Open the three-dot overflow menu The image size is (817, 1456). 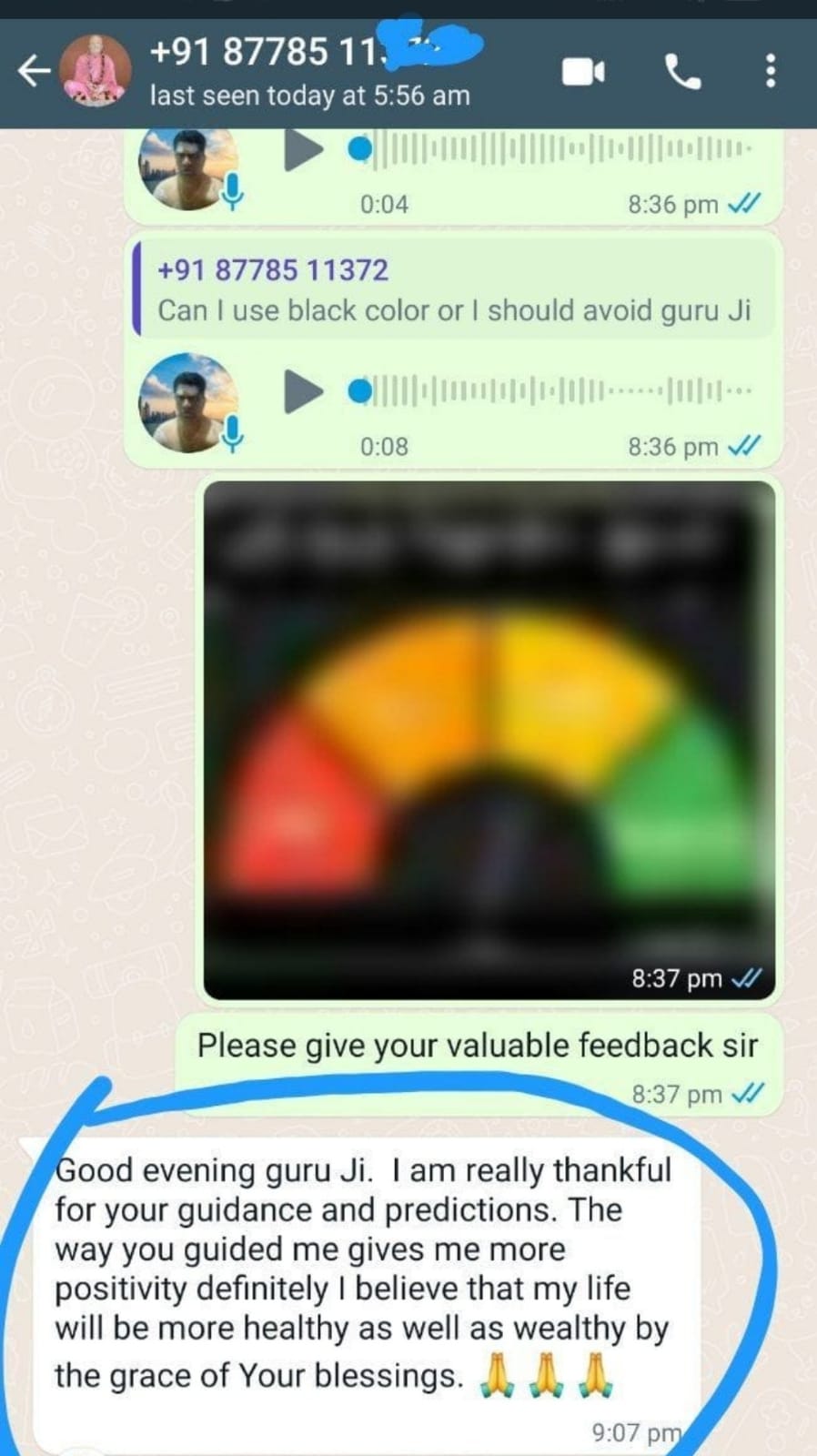pos(771,71)
